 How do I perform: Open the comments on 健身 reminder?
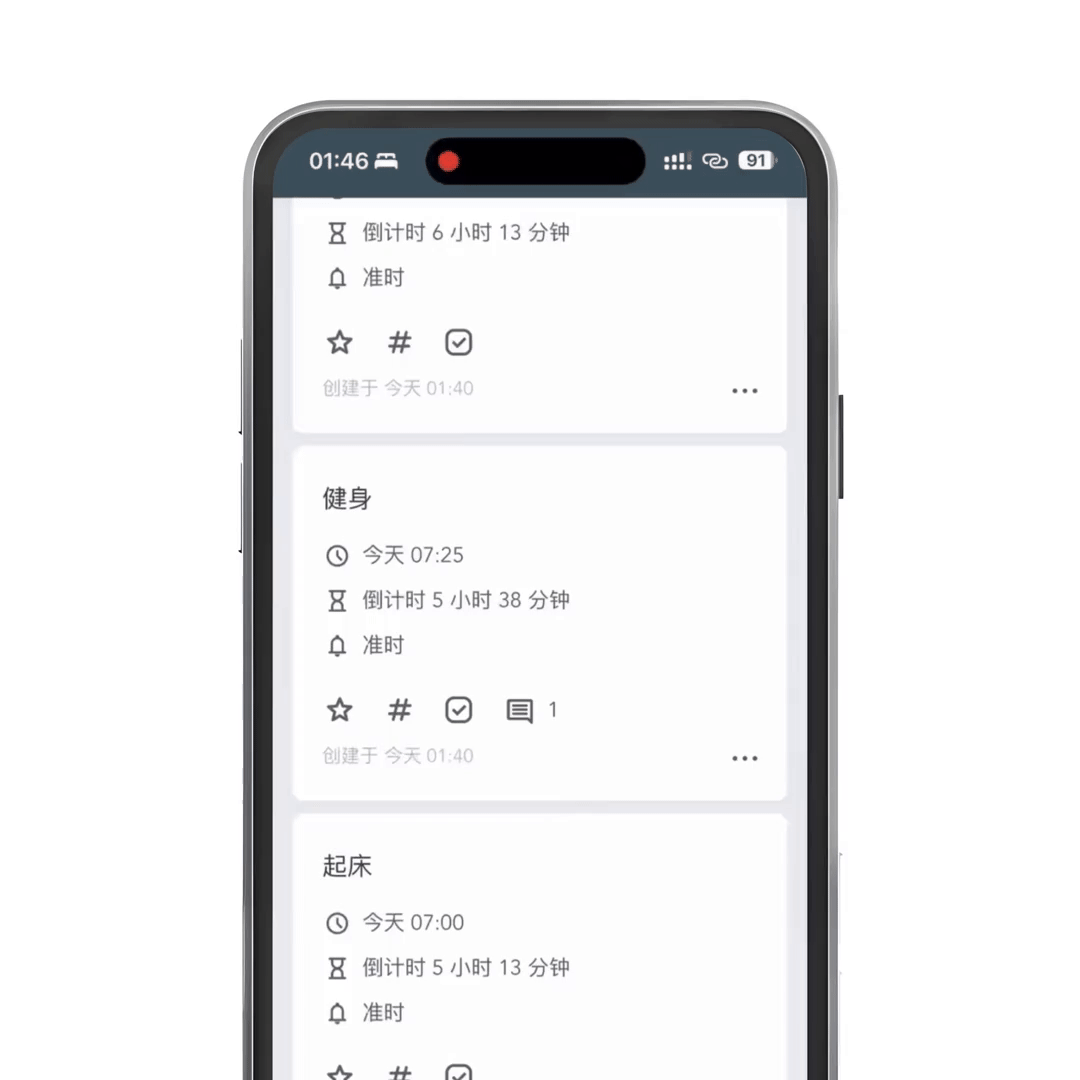click(x=520, y=711)
